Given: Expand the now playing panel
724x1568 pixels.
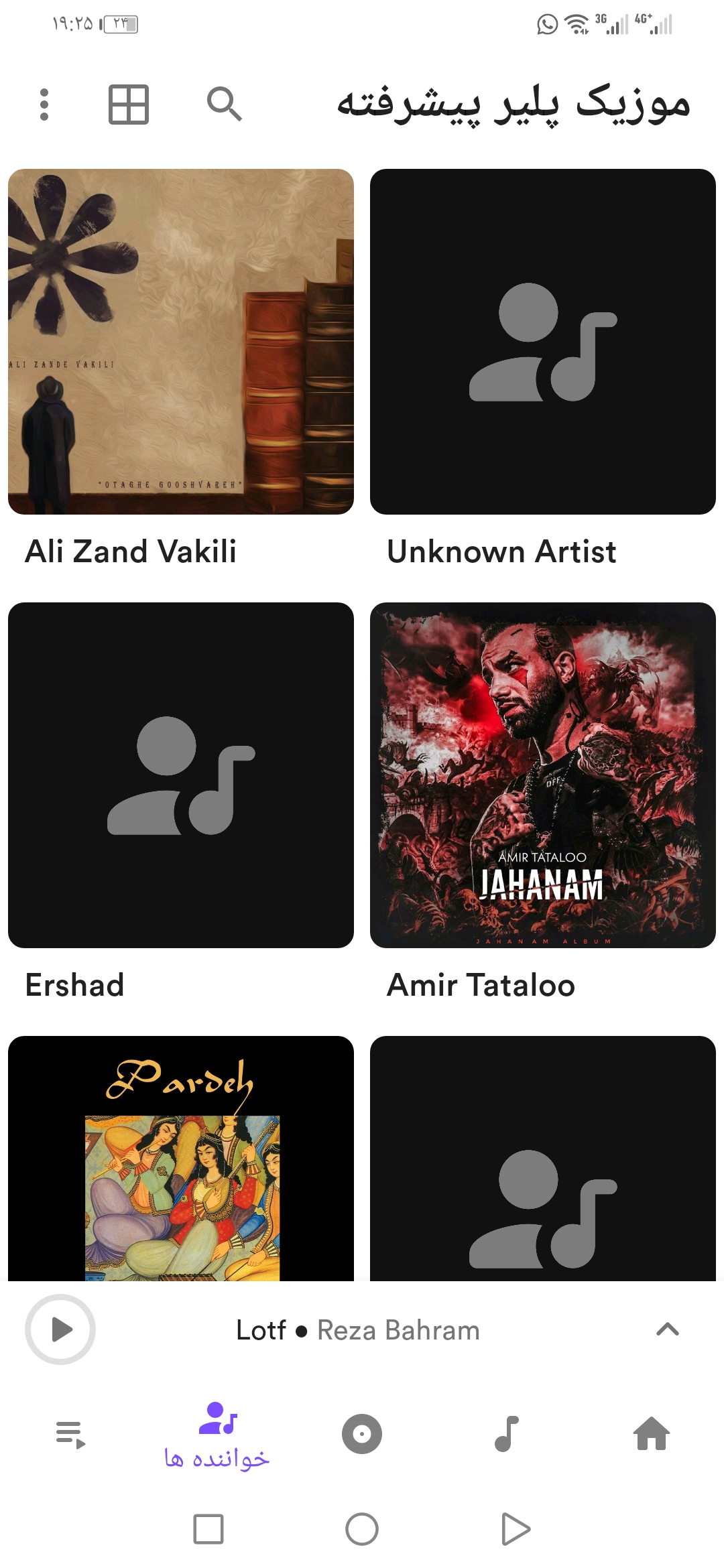Looking at the screenshot, I should [x=667, y=1329].
